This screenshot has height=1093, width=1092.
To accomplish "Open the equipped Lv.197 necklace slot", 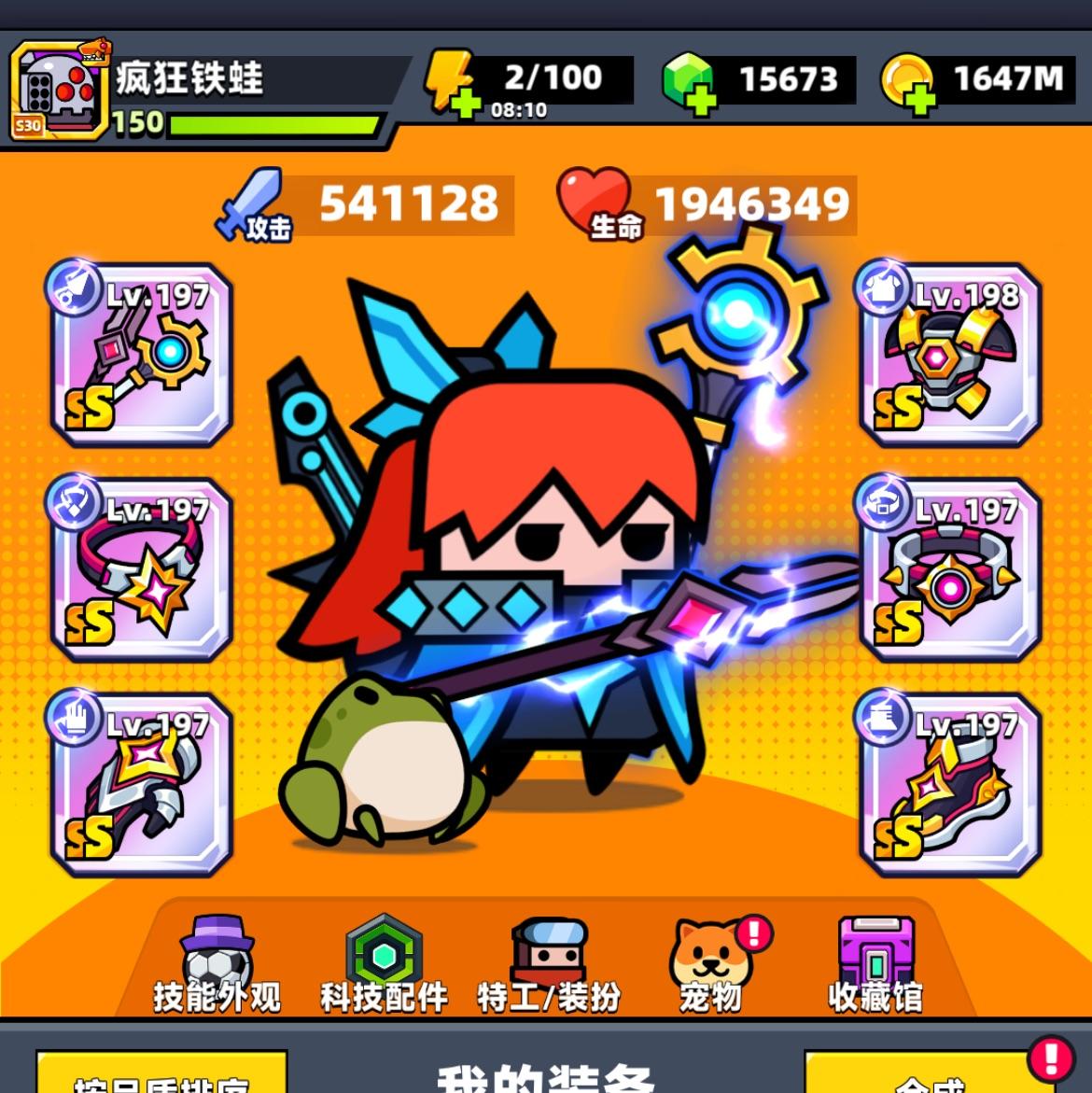I will (x=141, y=570).
